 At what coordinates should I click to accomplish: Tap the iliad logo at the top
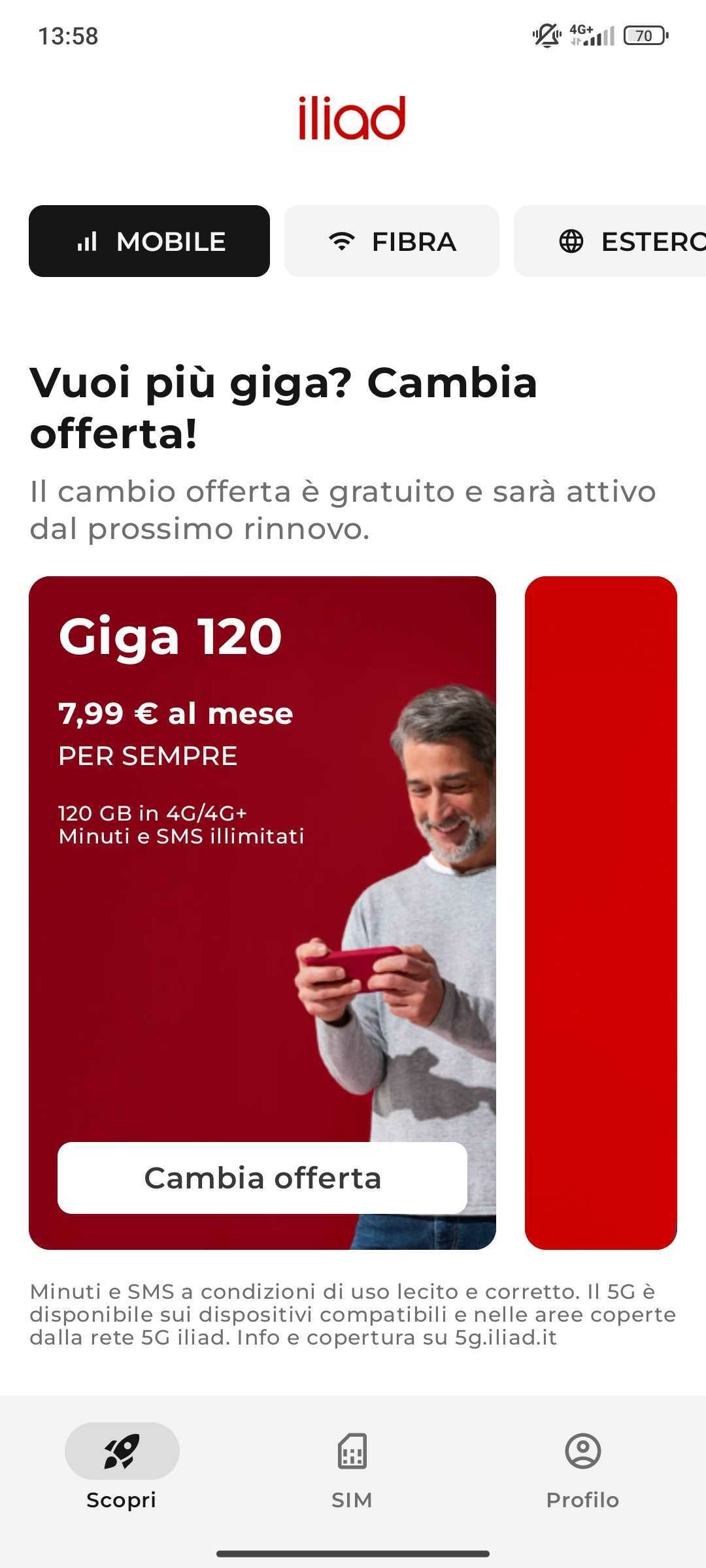[352, 120]
